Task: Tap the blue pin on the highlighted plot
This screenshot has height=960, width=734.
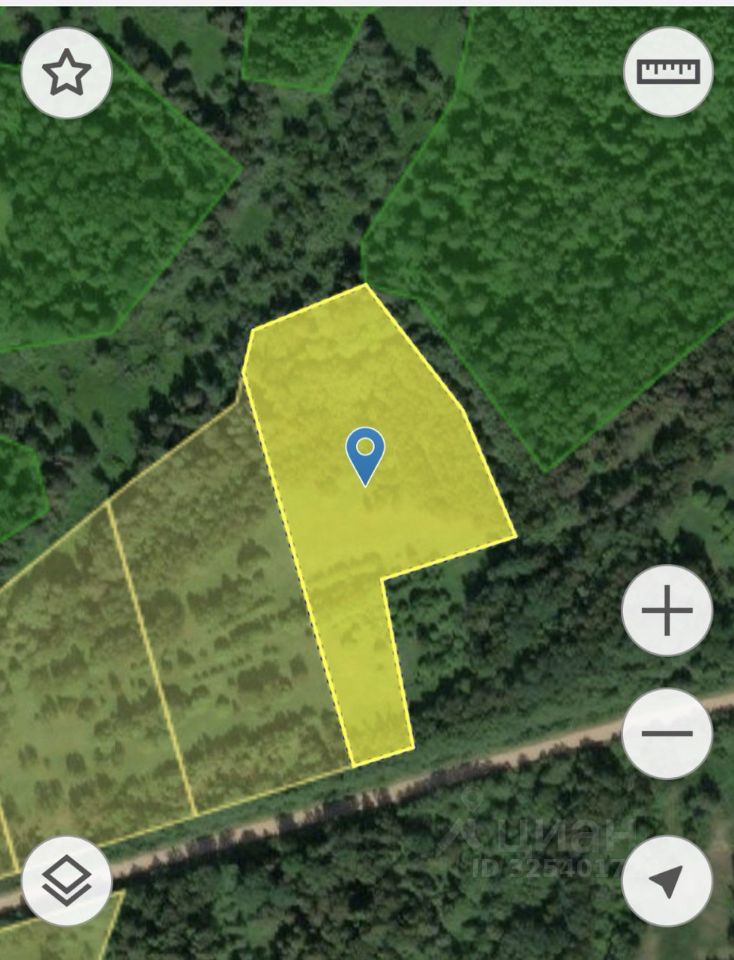Action: tap(366, 454)
